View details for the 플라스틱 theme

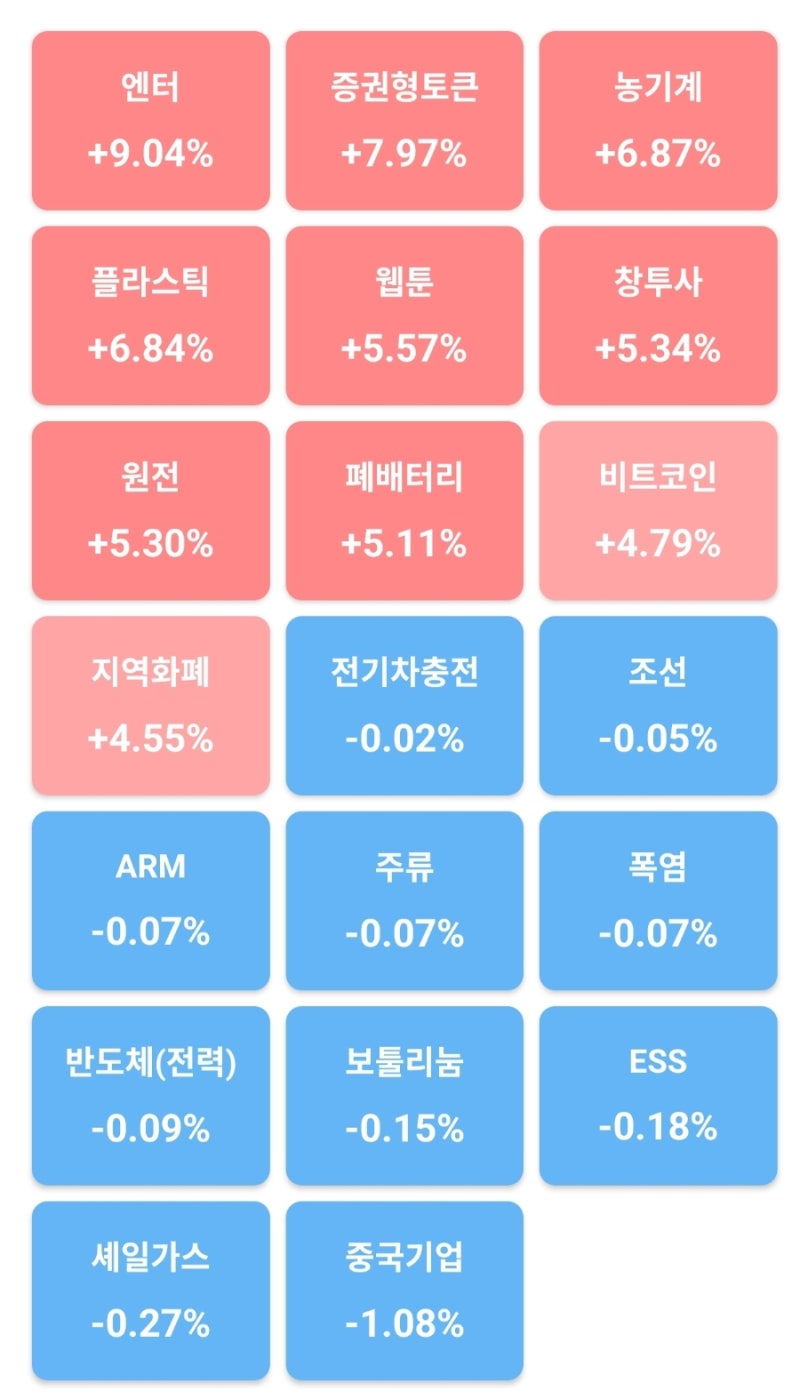tap(150, 314)
